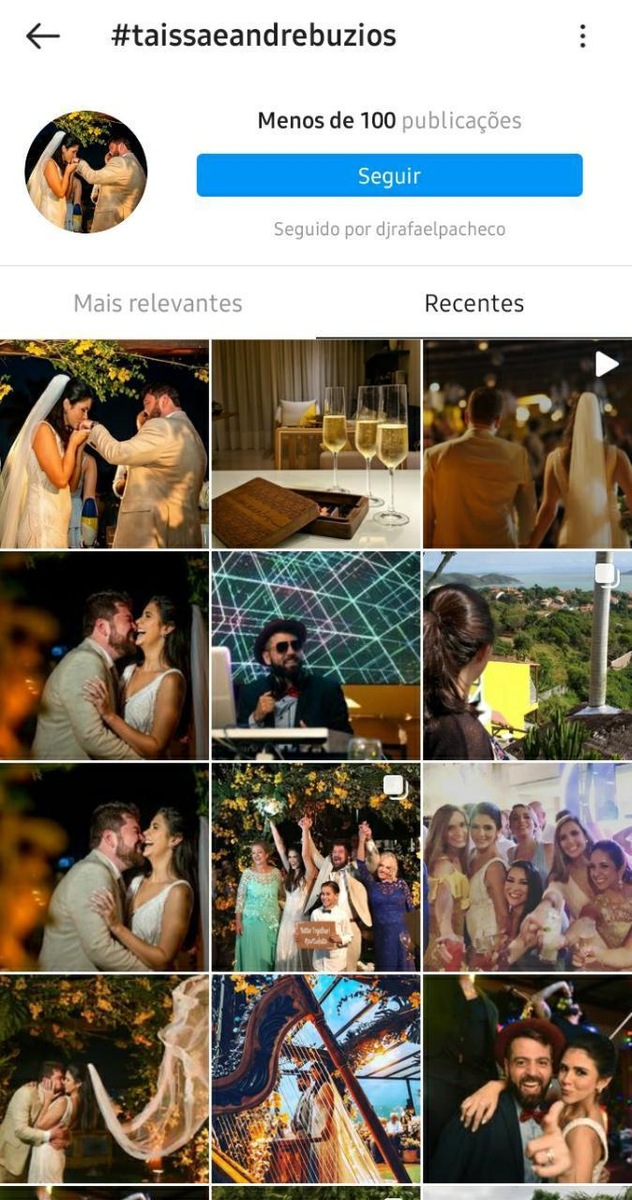Open the DJ with laser lights post
Screen dimensions: 632x1200
pos(316,656)
